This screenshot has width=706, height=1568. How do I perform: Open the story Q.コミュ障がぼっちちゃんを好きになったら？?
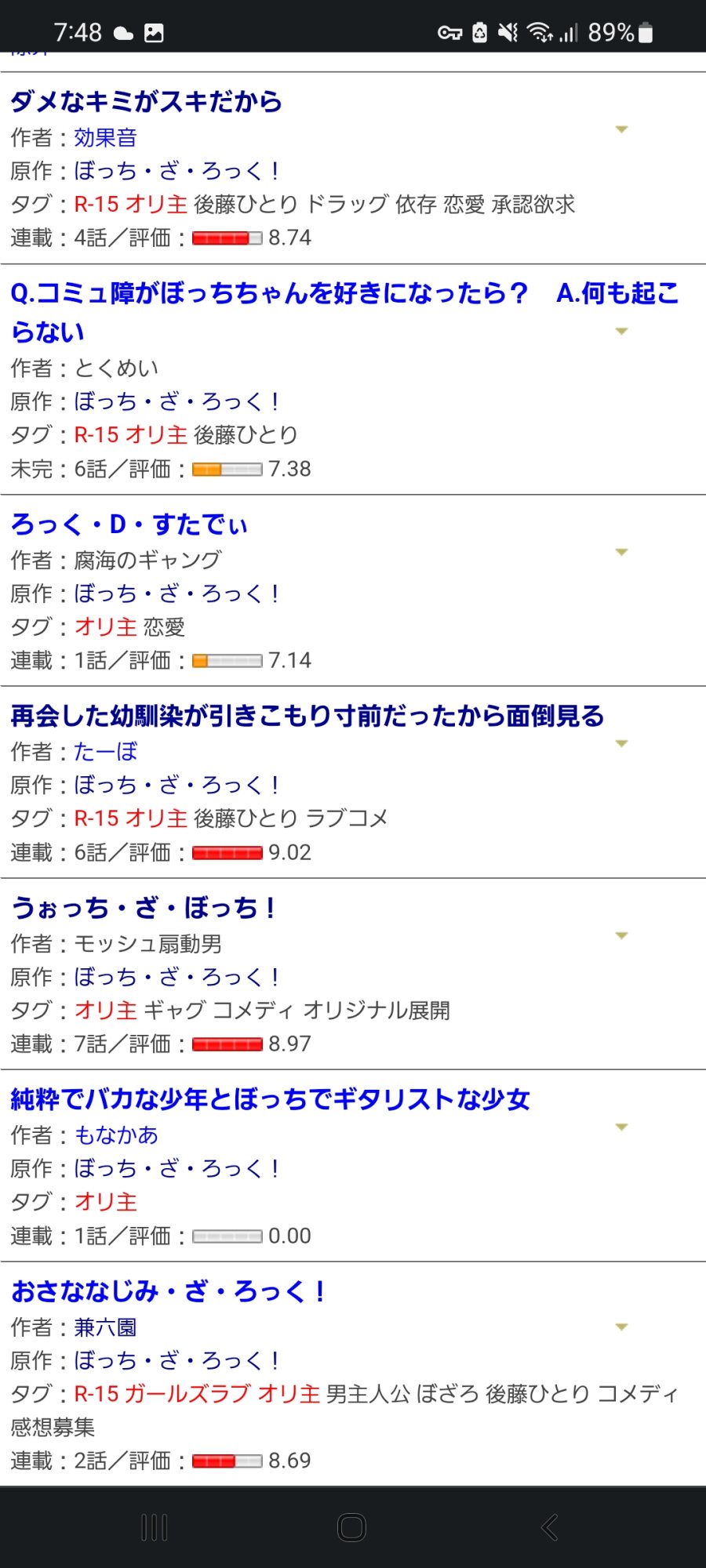[x=344, y=312]
